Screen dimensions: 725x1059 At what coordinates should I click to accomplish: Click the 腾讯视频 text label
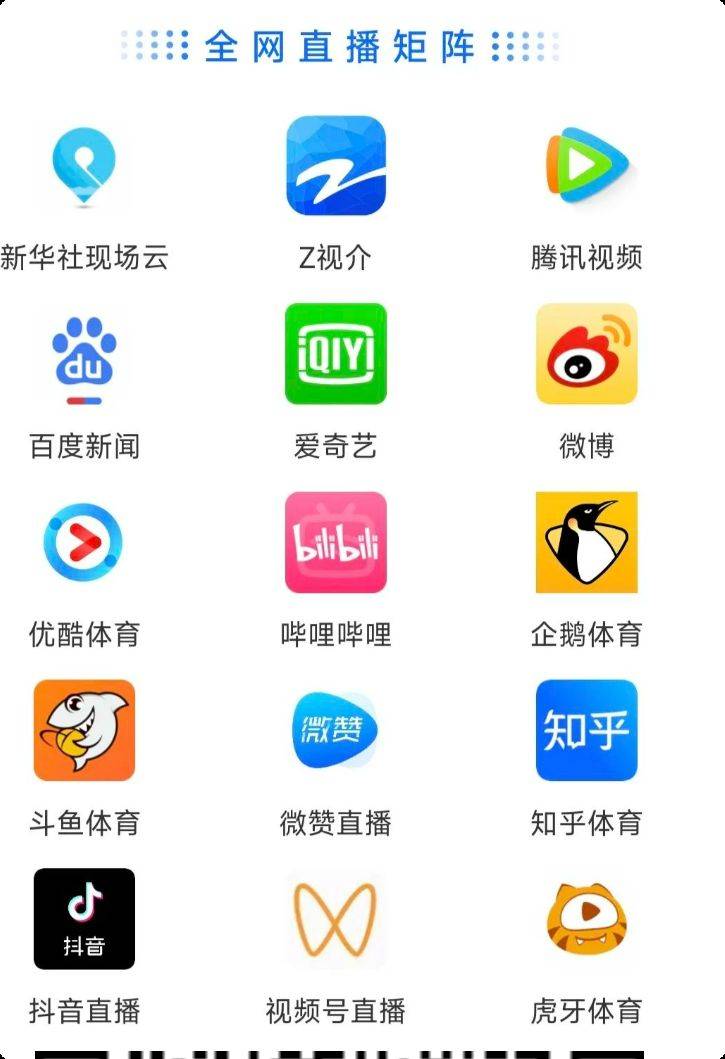(586, 257)
